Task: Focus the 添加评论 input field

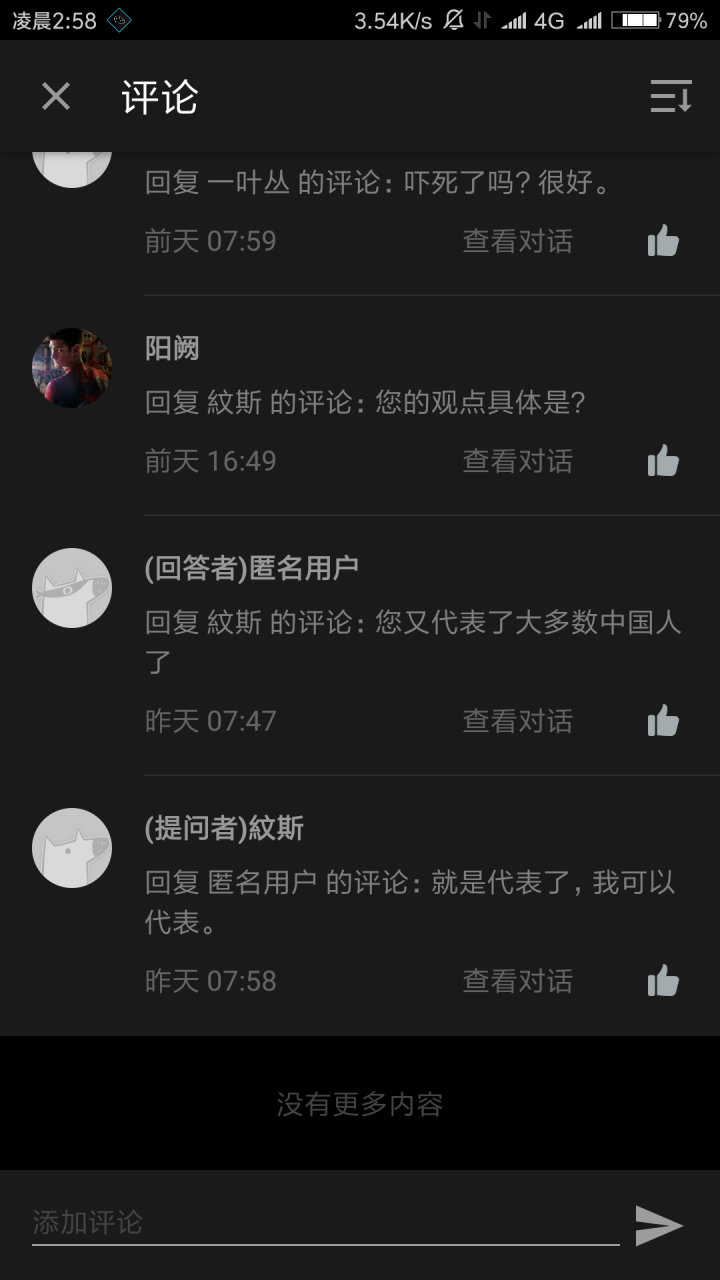Action: coord(325,1222)
